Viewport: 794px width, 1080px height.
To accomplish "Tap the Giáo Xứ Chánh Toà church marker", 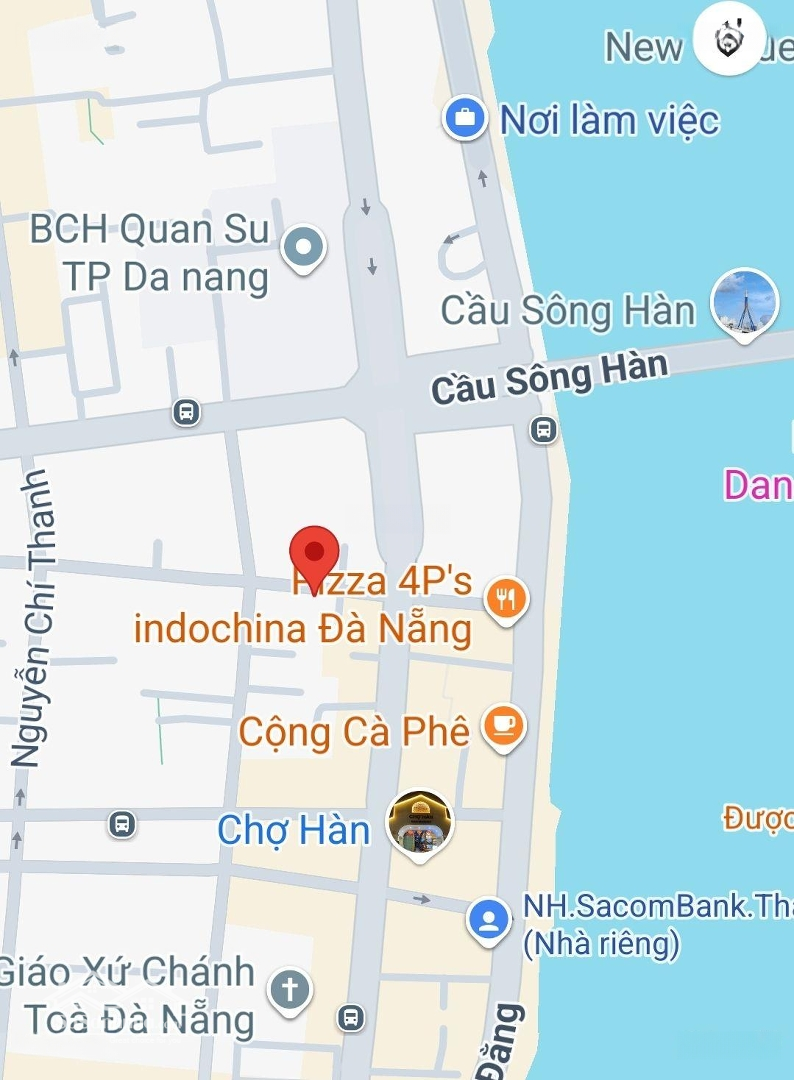I will tap(290, 990).
